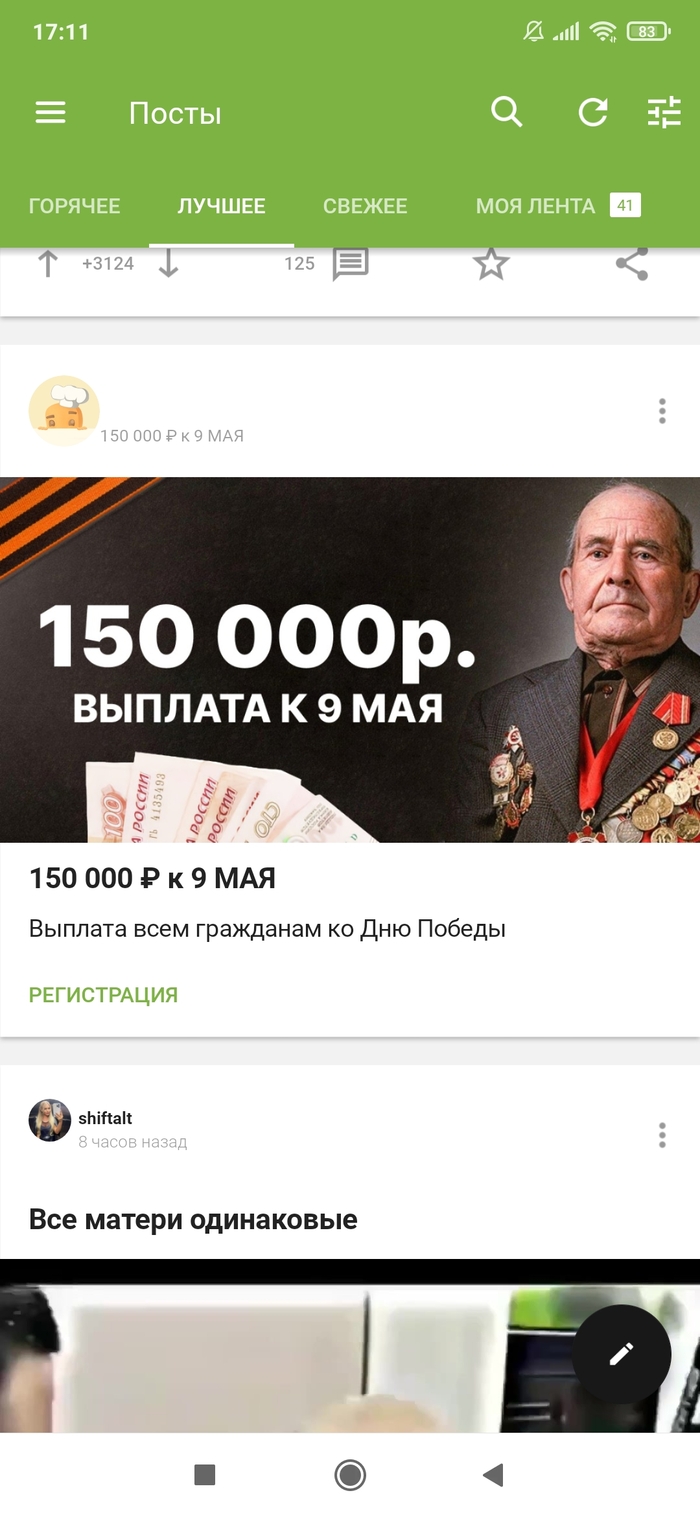
Task: Open comments of the 125-comment post
Action: click(350, 264)
